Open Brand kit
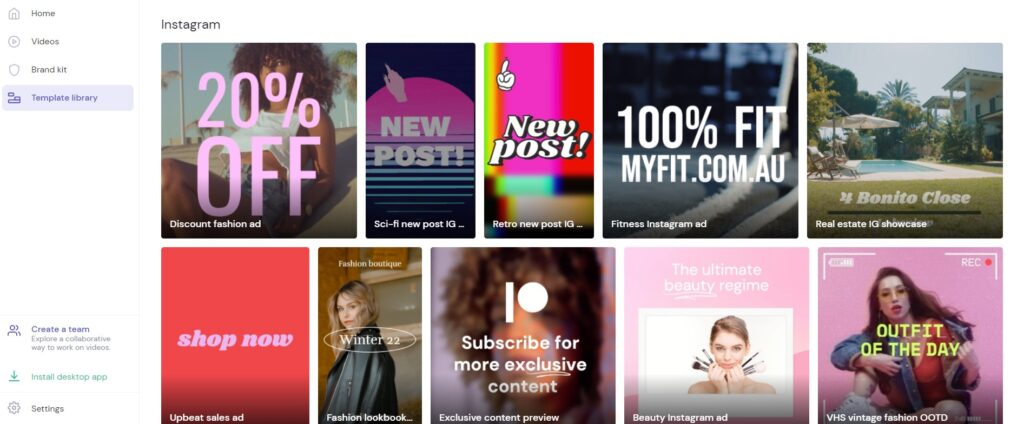This screenshot has width=1024, height=424. (x=48, y=70)
